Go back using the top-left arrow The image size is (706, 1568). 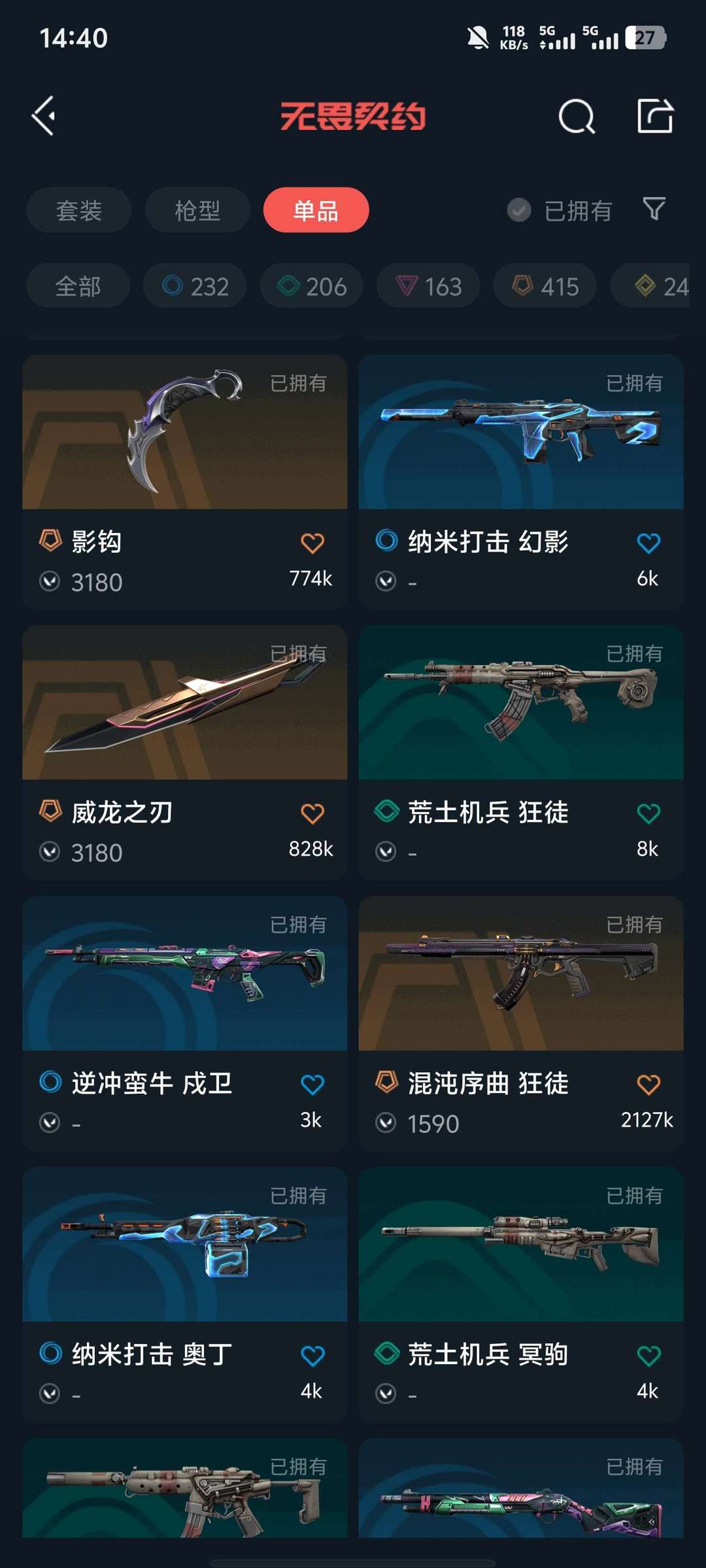pyautogui.click(x=44, y=116)
